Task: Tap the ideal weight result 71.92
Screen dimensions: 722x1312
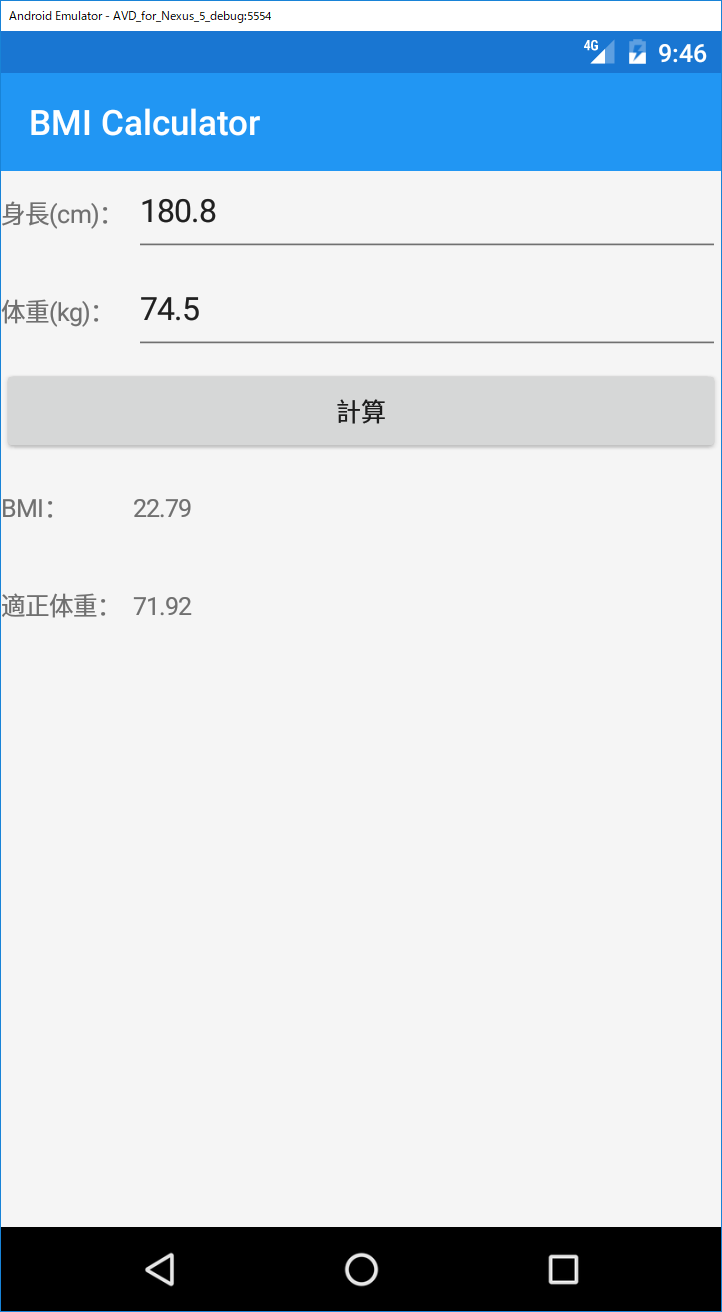Action: 162,606
